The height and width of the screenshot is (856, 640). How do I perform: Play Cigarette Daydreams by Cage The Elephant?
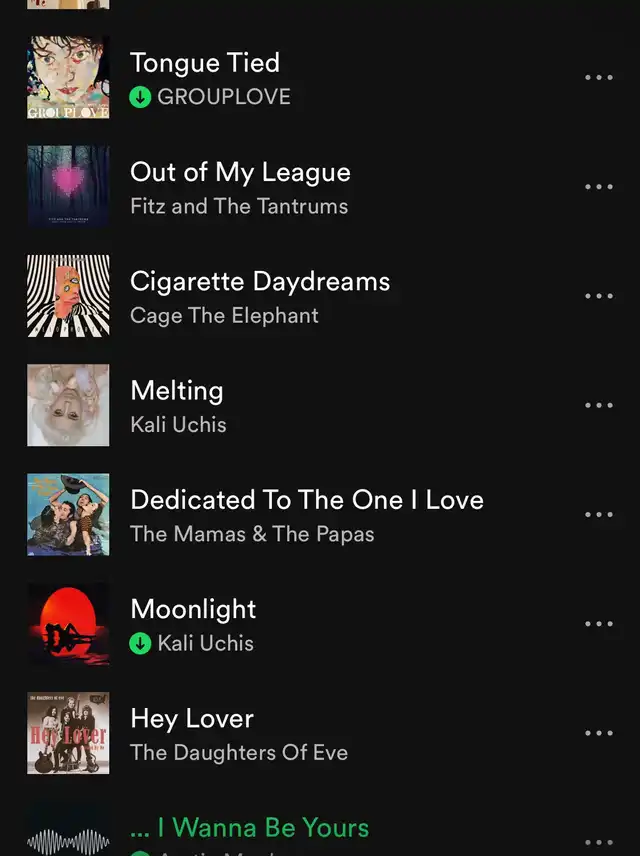coord(260,281)
